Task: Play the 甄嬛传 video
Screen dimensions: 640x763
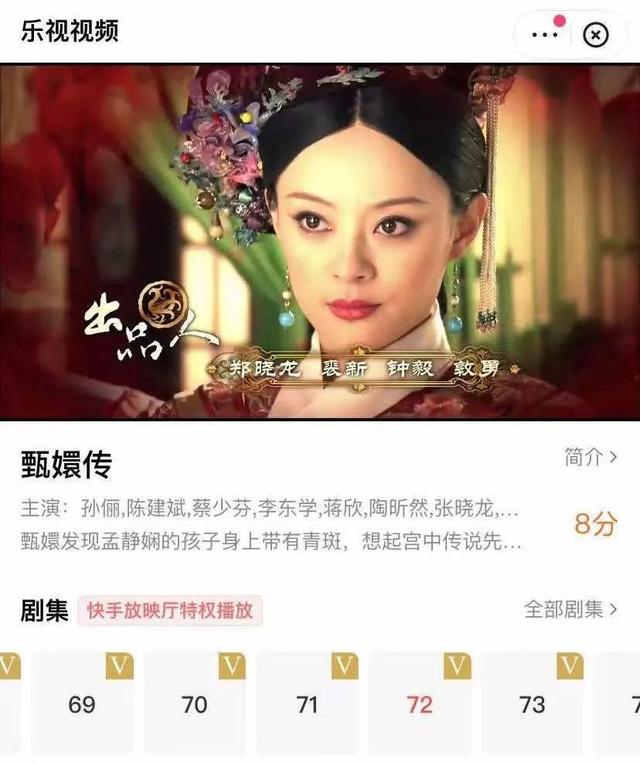Action: [320, 242]
